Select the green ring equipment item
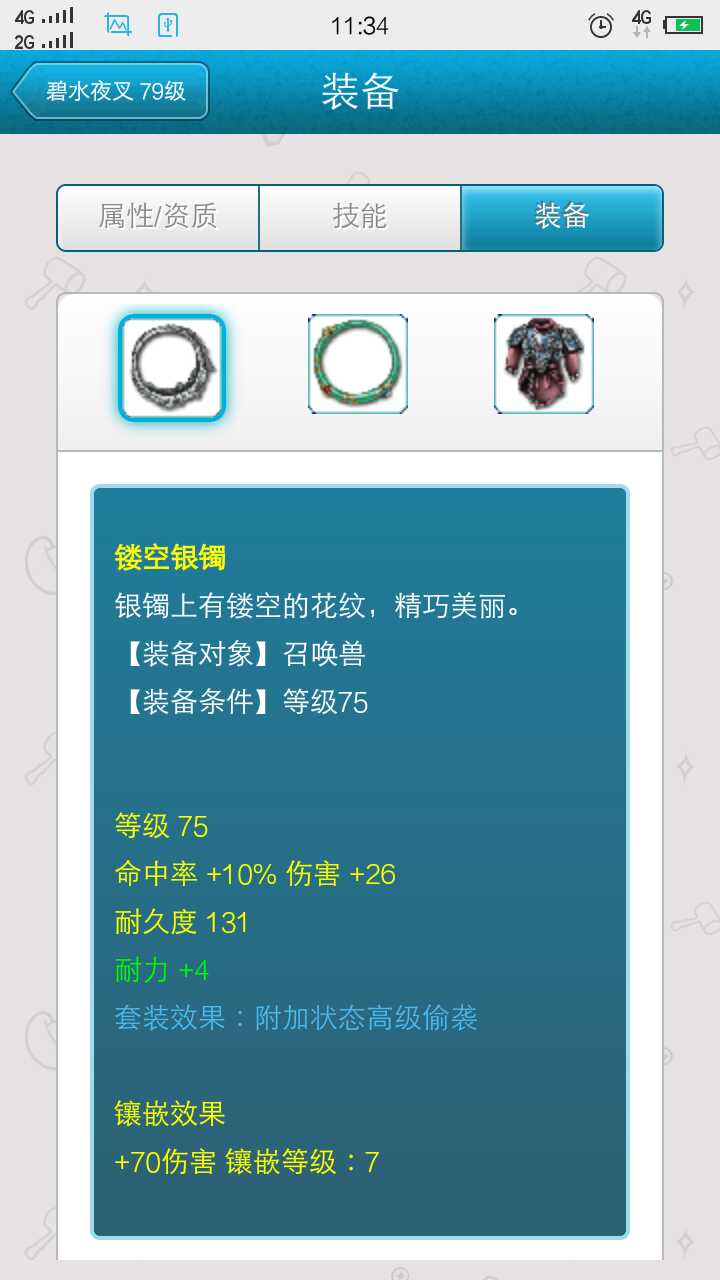Screen dimensions: 720x1280 [x=358, y=364]
